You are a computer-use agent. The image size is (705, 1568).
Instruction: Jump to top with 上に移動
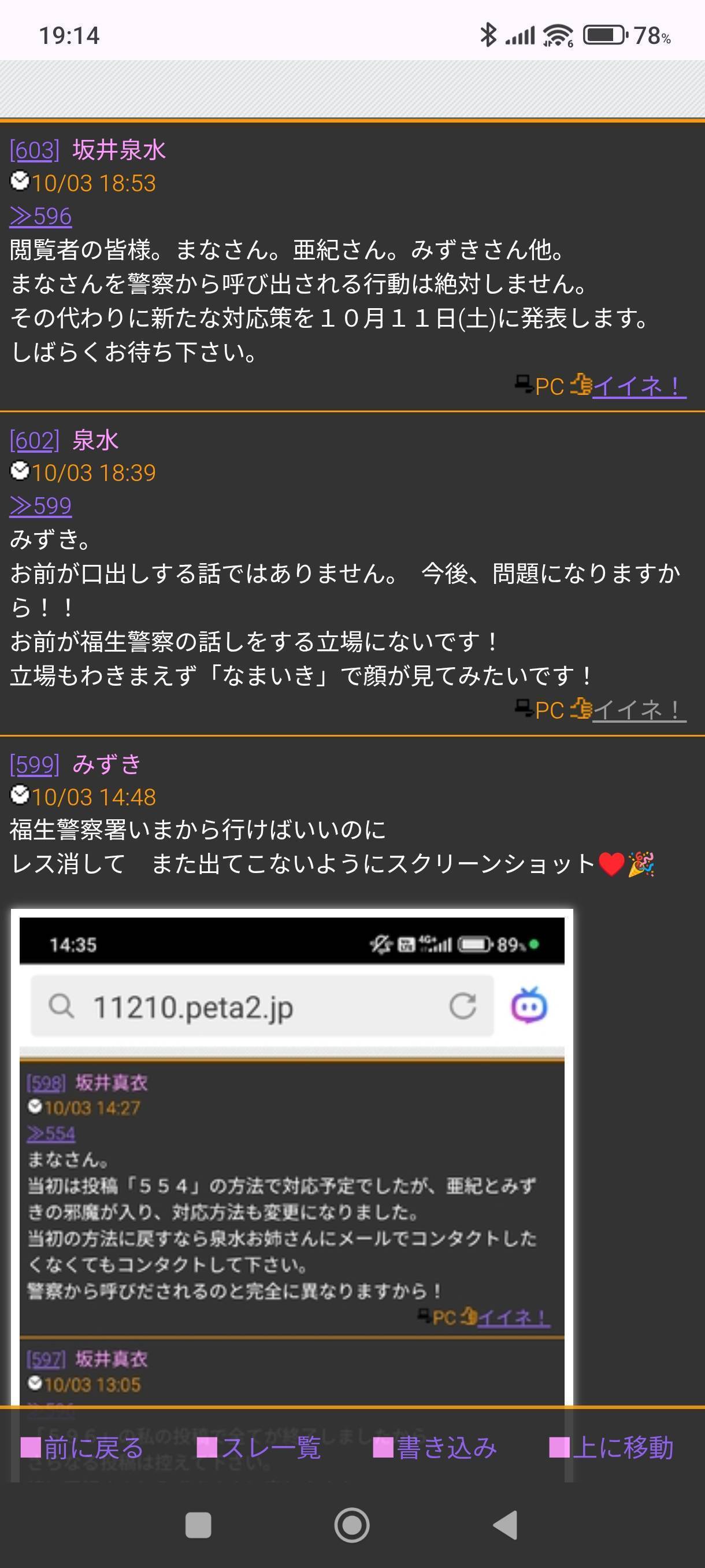pos(612,1448)
